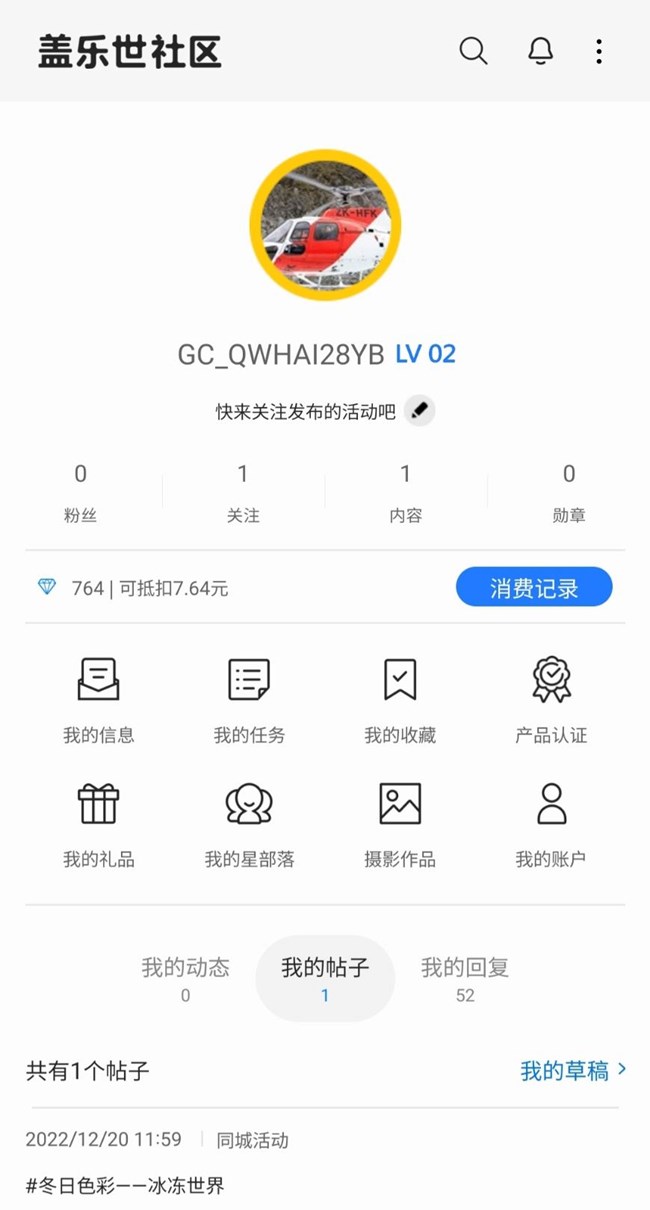
Task: Switch to the 我的回复 tab
Action: 465,978
